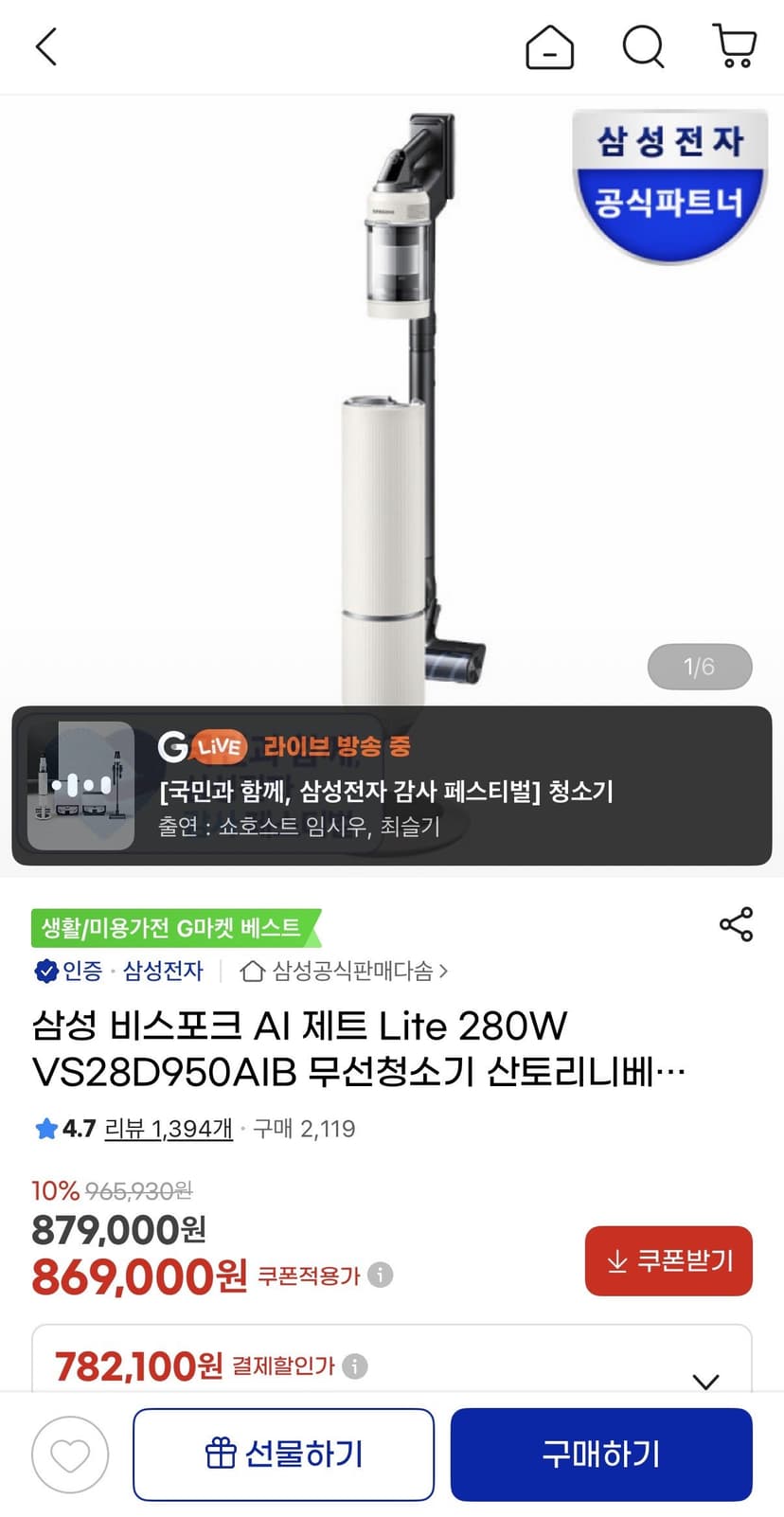Open the Gmarket home icon

(549, 46)
